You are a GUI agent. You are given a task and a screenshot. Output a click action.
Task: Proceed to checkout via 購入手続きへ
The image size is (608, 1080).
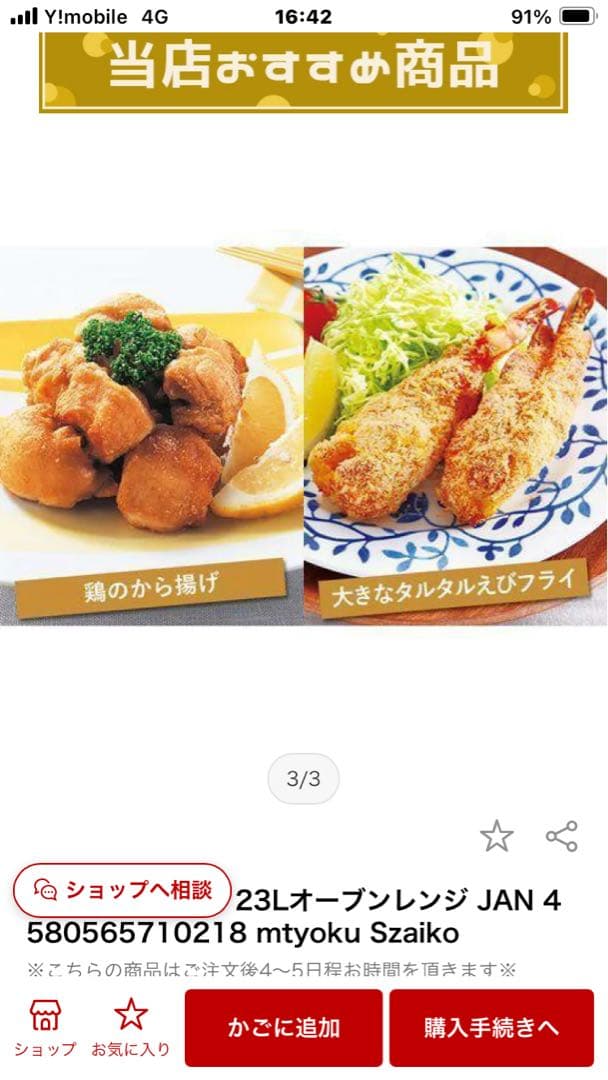pyautogui.click(x=491, y=1028)
